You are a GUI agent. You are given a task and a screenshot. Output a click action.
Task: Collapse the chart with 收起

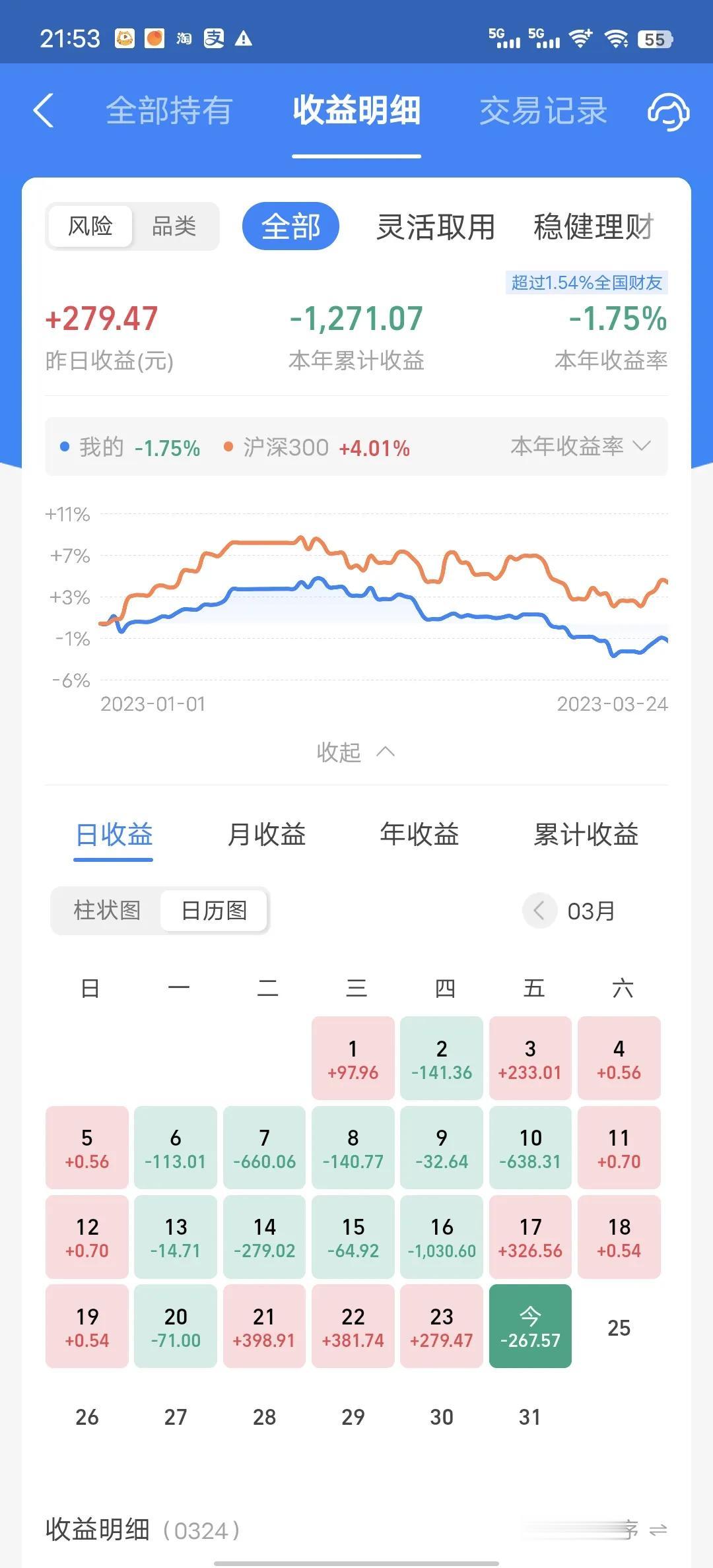tap(355, 752)
